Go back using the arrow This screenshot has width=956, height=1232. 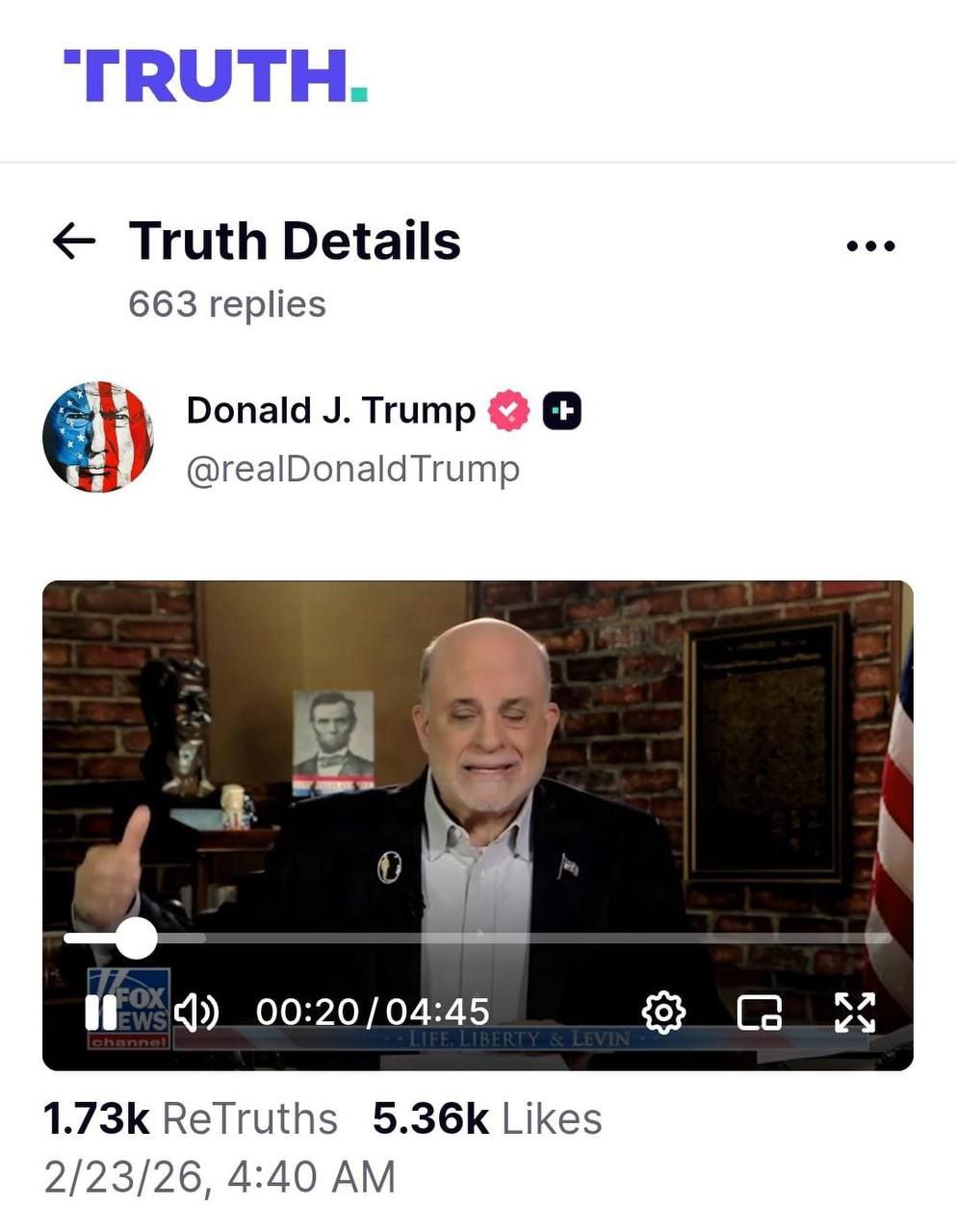click(73, 241)
